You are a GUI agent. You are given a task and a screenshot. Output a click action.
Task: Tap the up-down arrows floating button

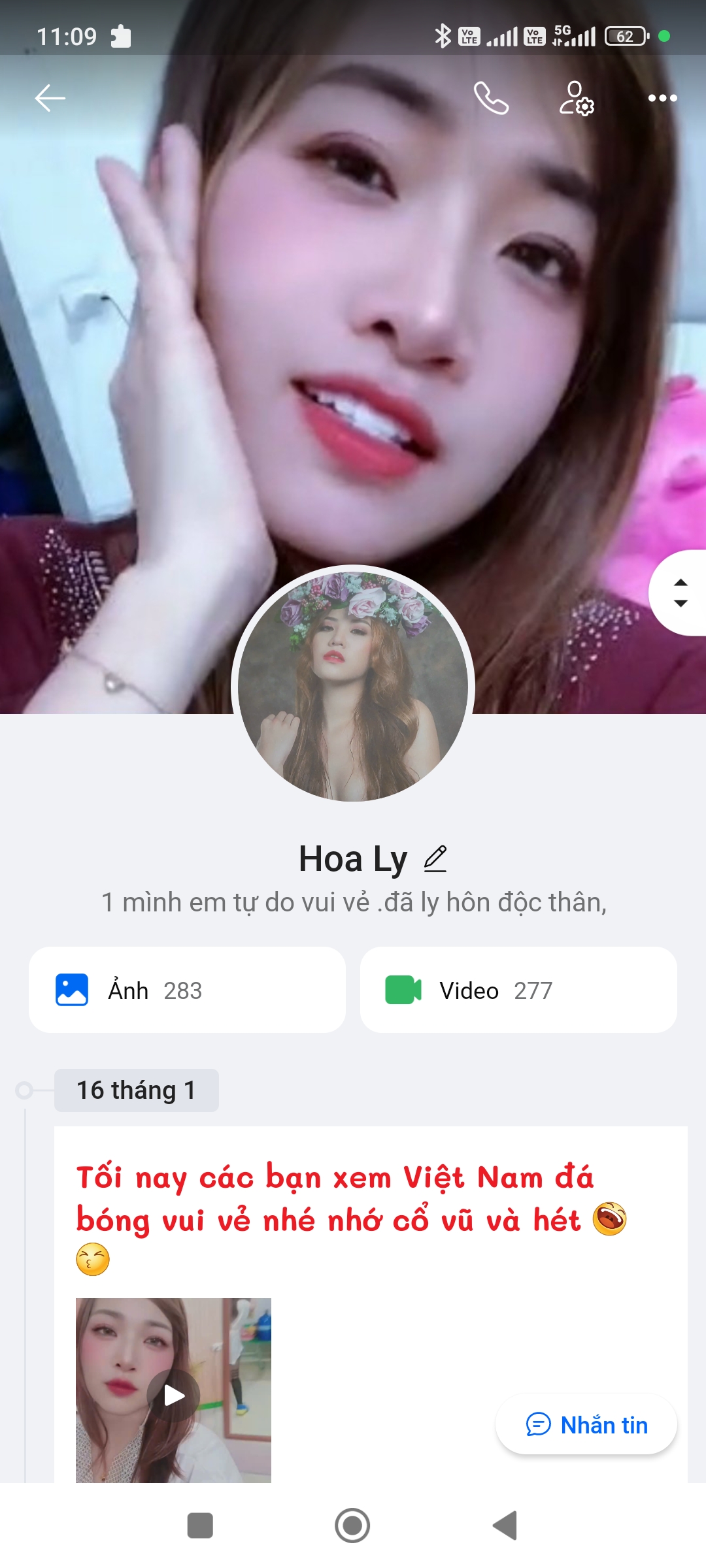(x=680, y=593)
